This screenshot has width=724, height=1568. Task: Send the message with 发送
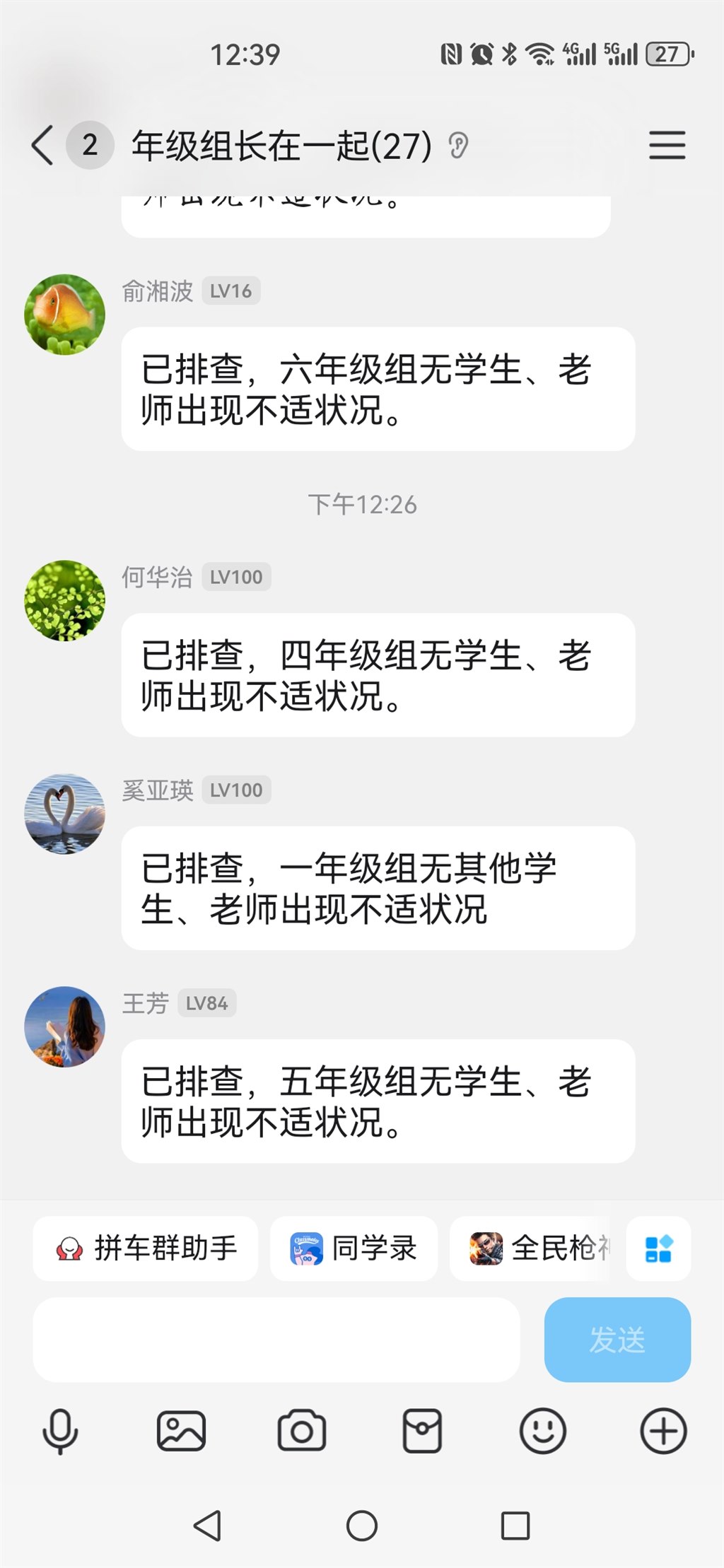pos(617,1339)
